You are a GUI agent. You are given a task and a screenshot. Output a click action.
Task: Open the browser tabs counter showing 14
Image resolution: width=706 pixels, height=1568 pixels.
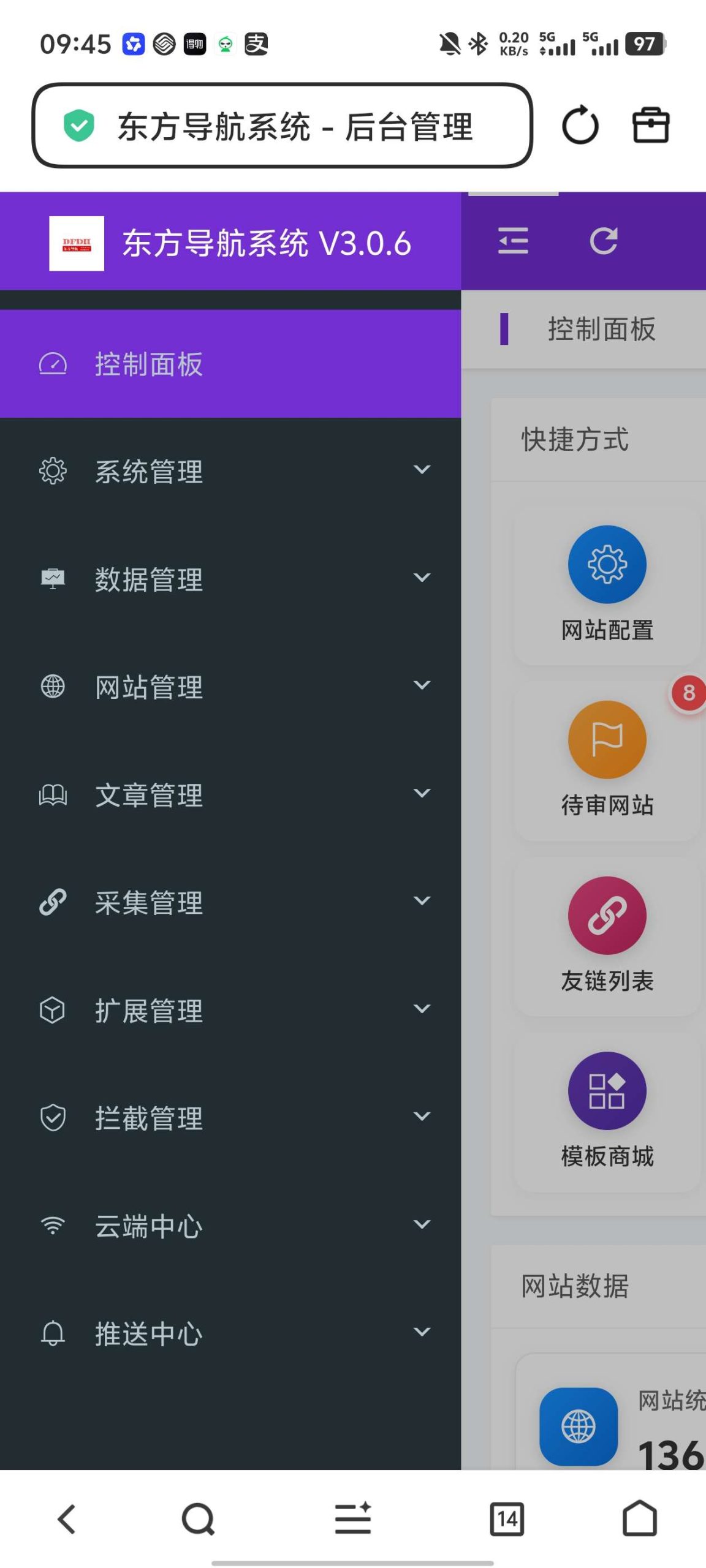click(x=508, y=1518)
